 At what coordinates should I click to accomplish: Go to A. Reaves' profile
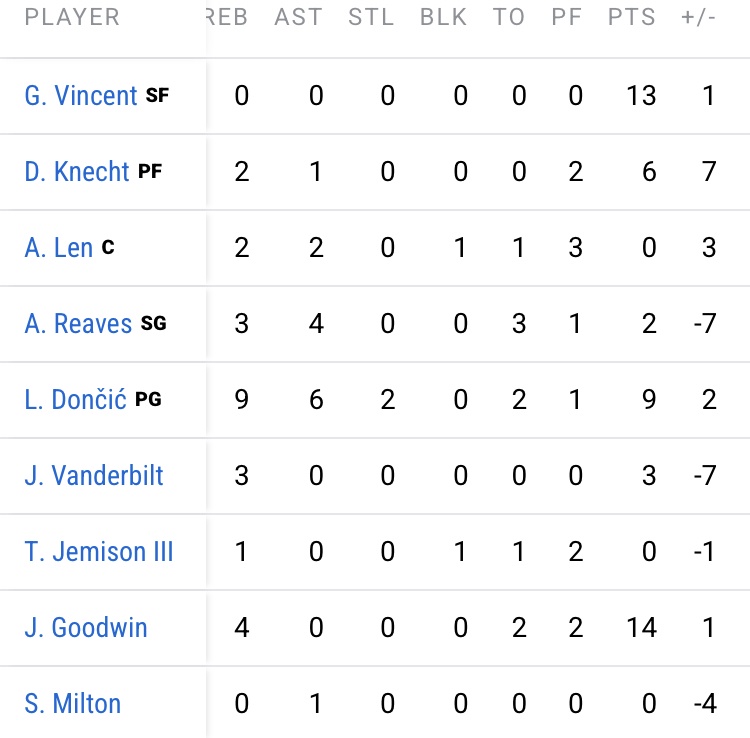click(78, 324)
